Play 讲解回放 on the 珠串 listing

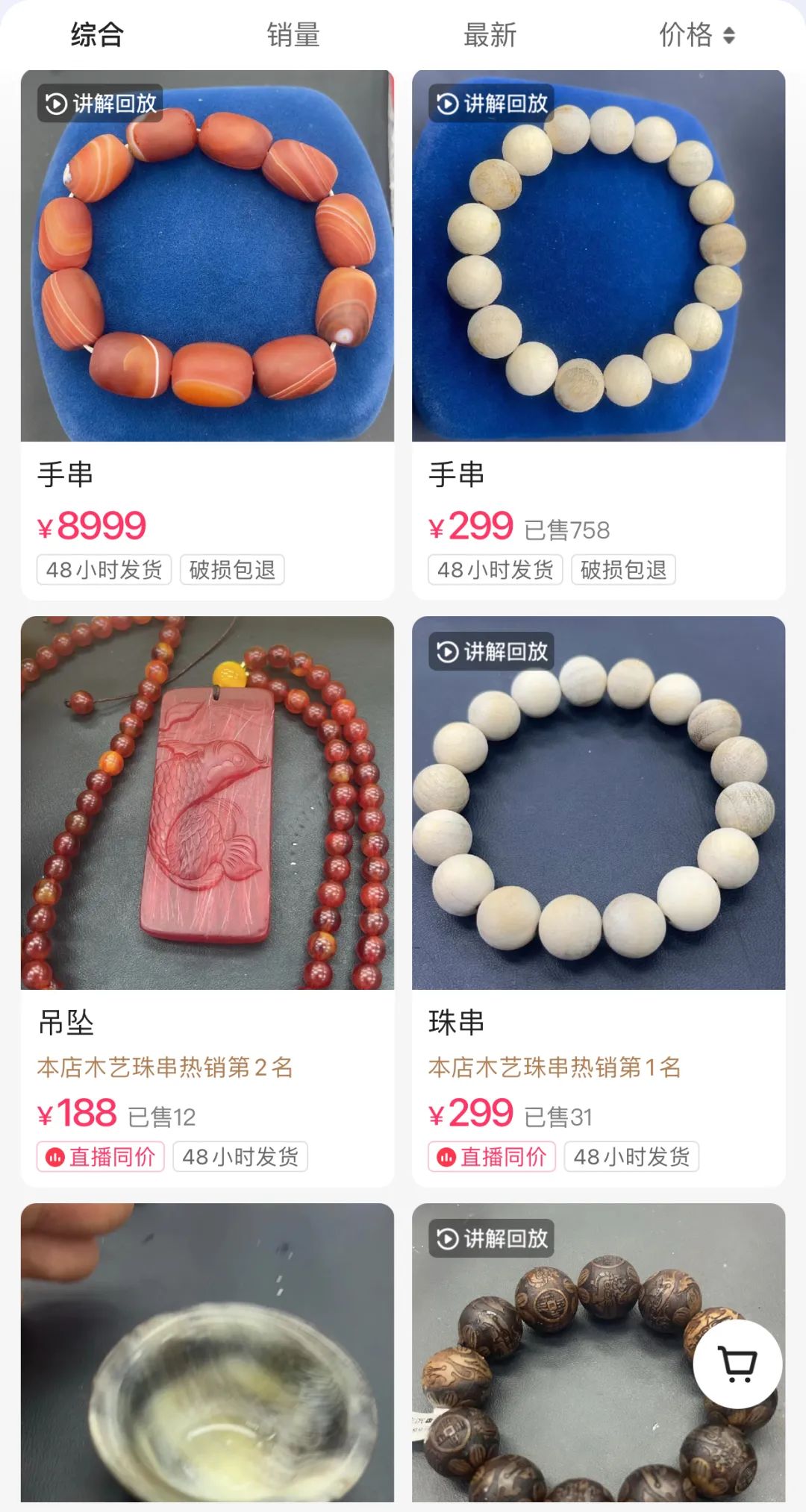coord(493,652)
